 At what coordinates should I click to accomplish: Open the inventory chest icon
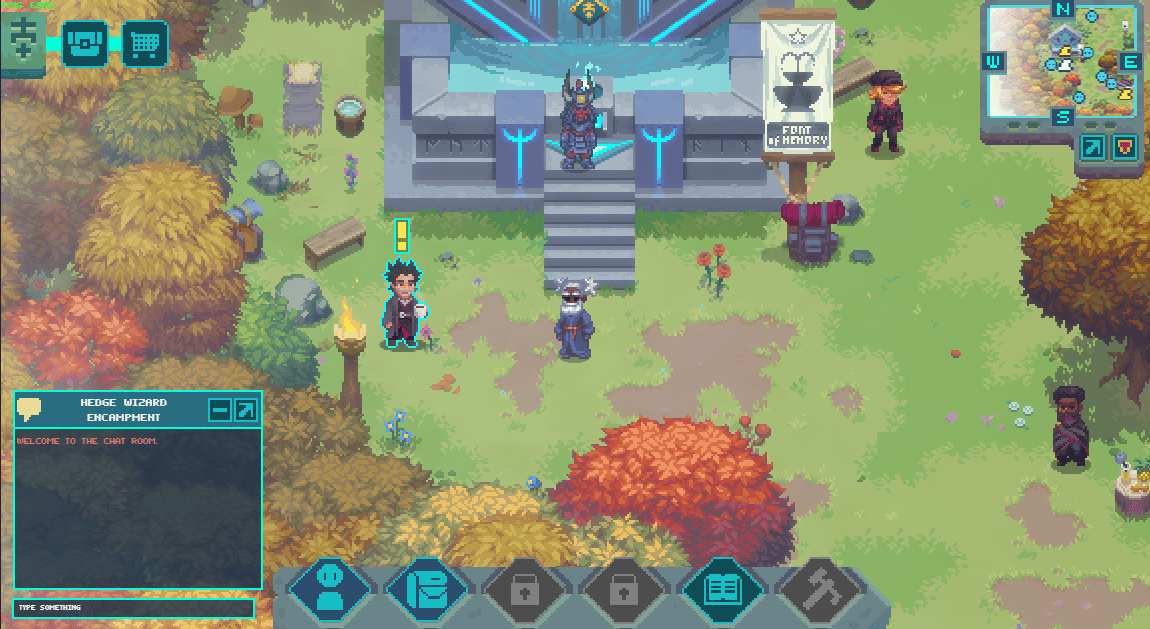click(85, 44)
